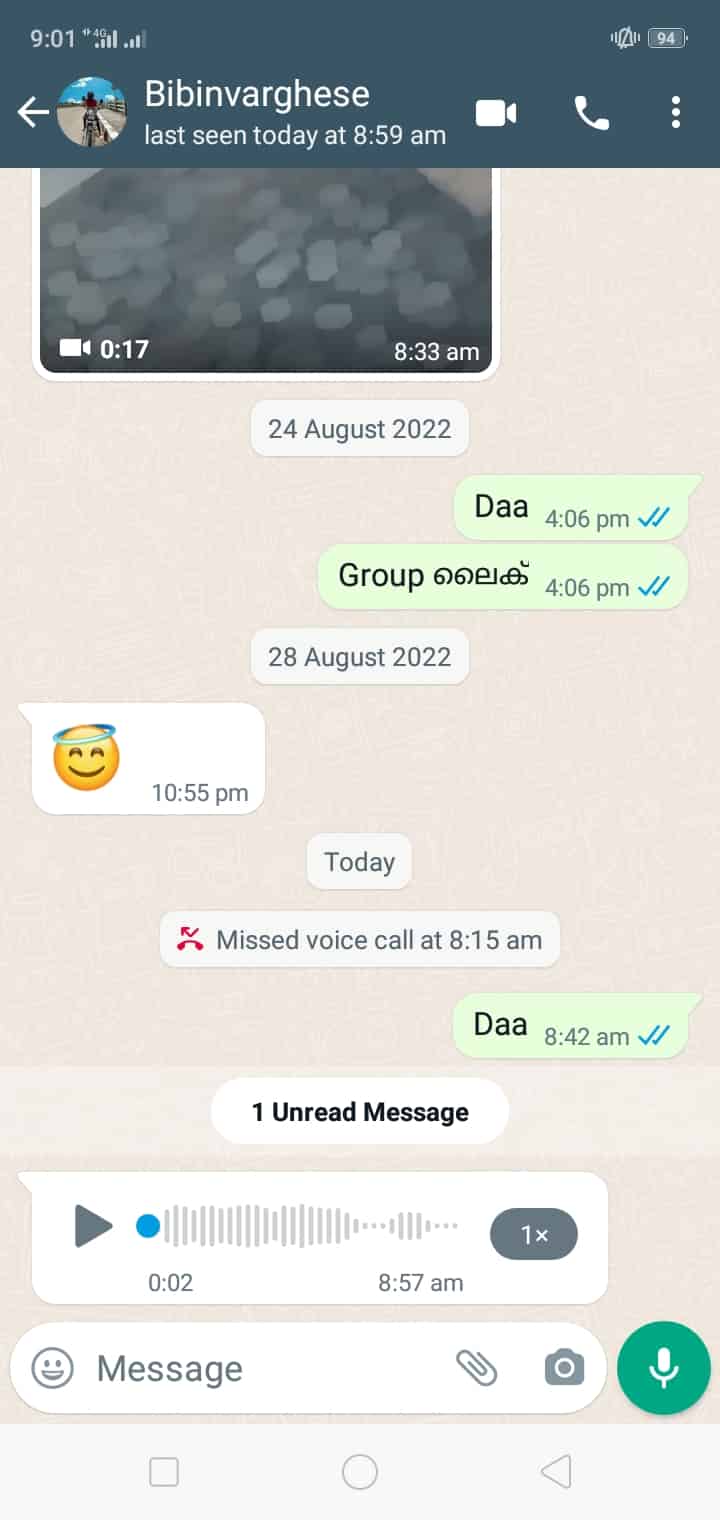This screenshot has width=720, height=1520.
Task: Play the 0:17 video message
Action: pyautogui.click(x=266, y=270)
